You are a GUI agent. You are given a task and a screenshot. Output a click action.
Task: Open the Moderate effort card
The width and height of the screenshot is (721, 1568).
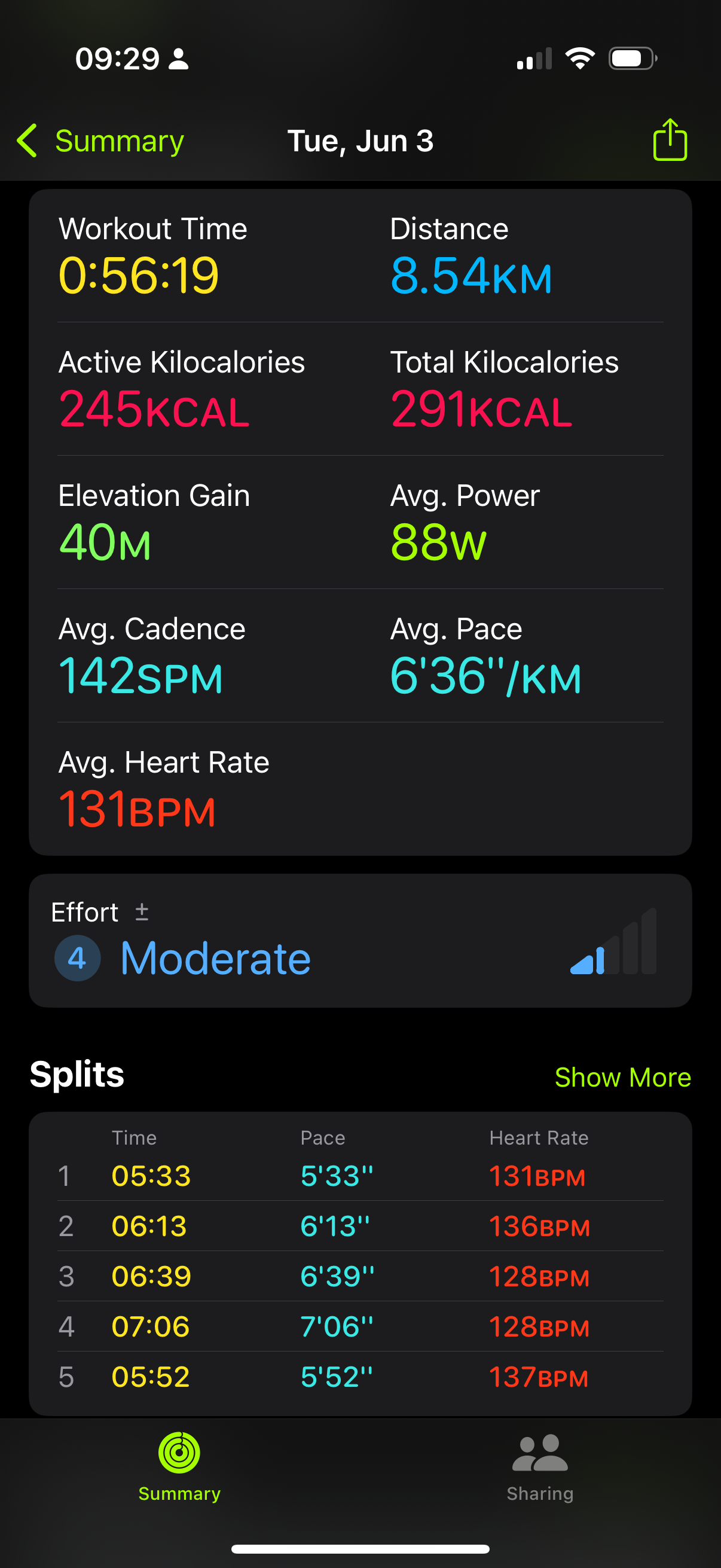coord(360,941)
